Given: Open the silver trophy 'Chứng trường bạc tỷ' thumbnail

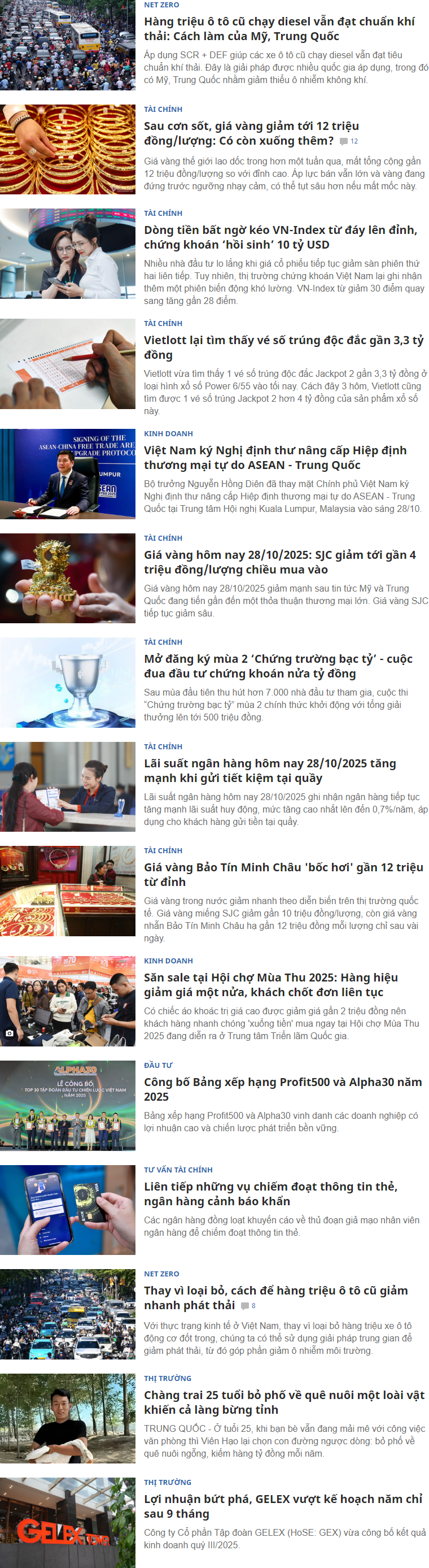Looking at the screenshot, I should click(68, 683).
